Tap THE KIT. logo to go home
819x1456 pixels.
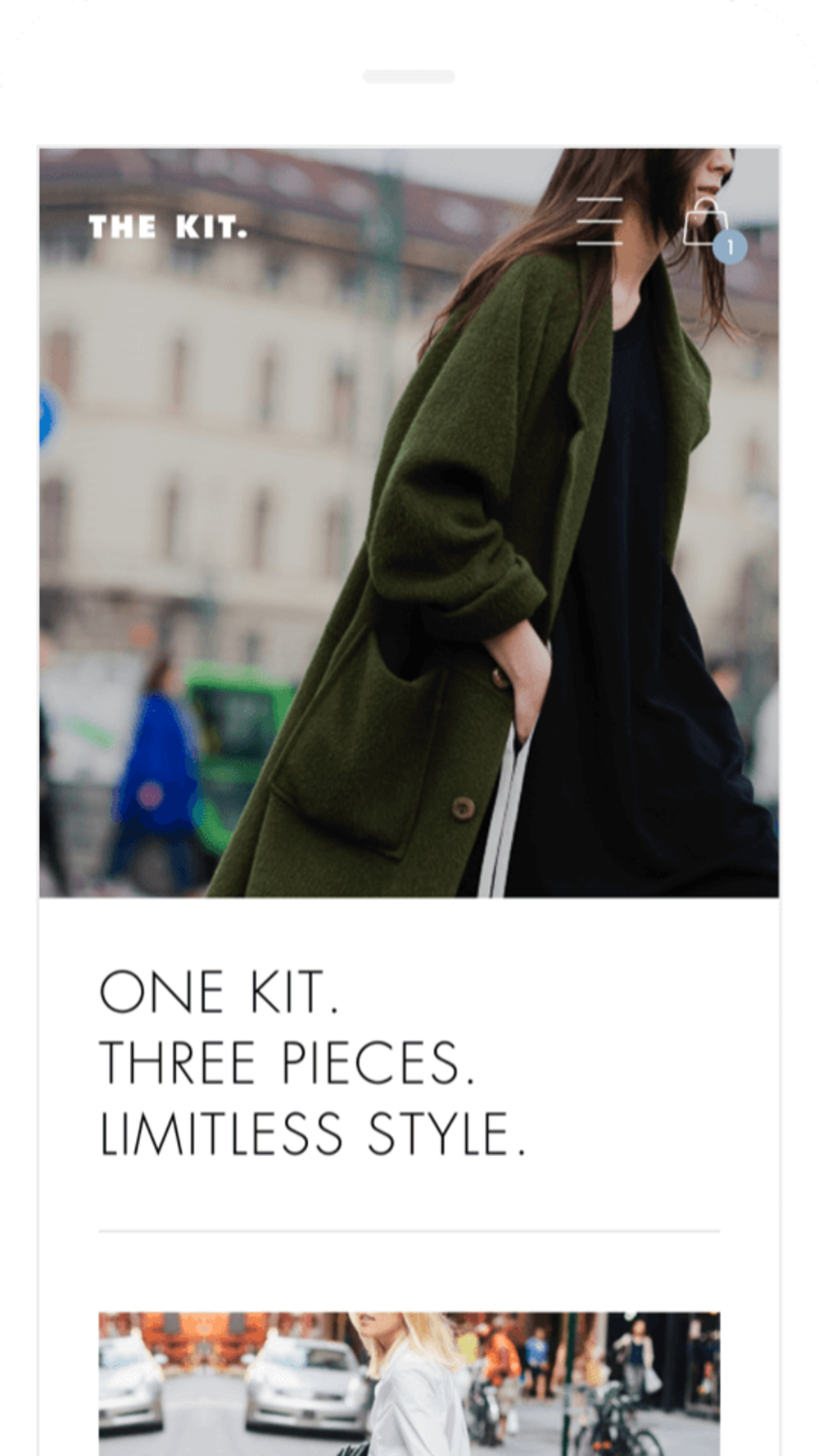coord(168,227)
